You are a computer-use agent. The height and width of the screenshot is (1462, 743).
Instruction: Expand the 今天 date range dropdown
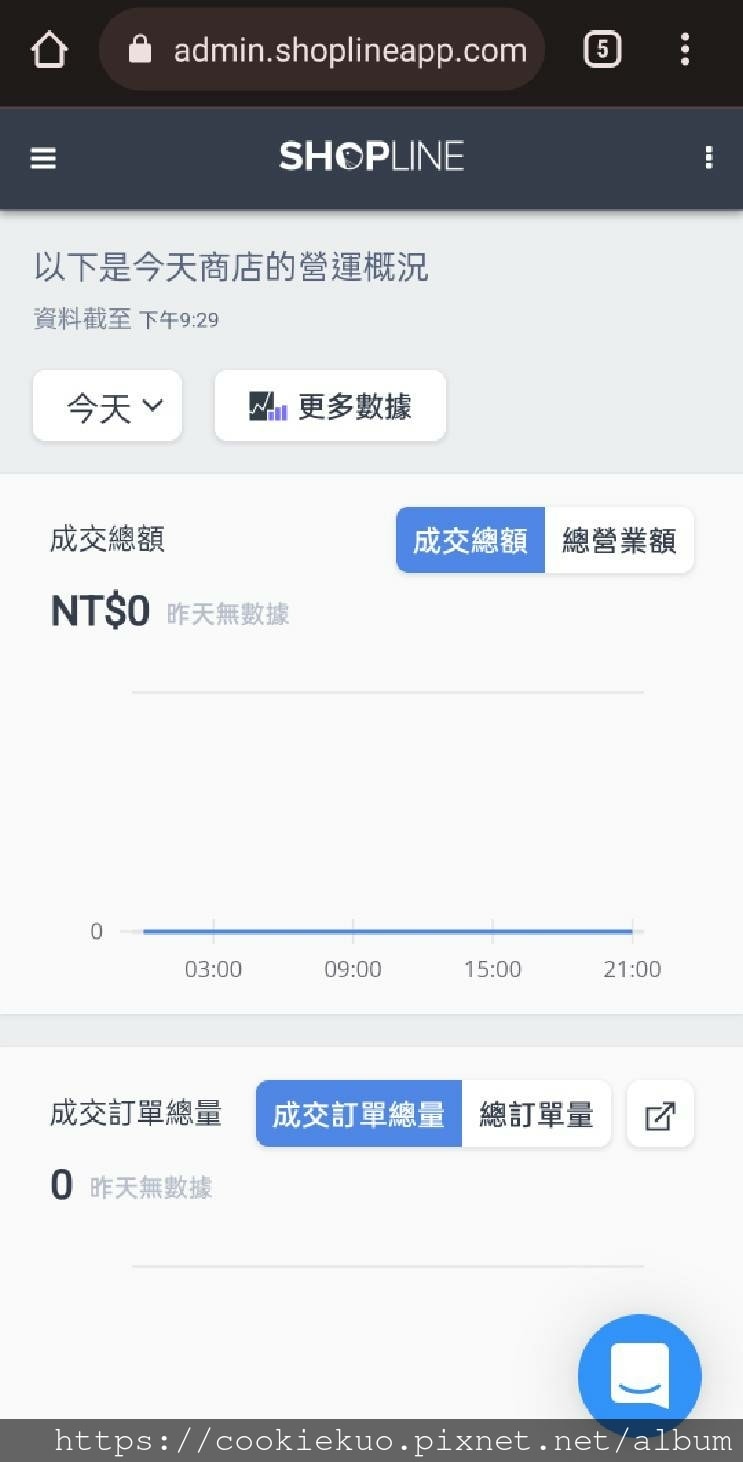(x=108, y=406)
